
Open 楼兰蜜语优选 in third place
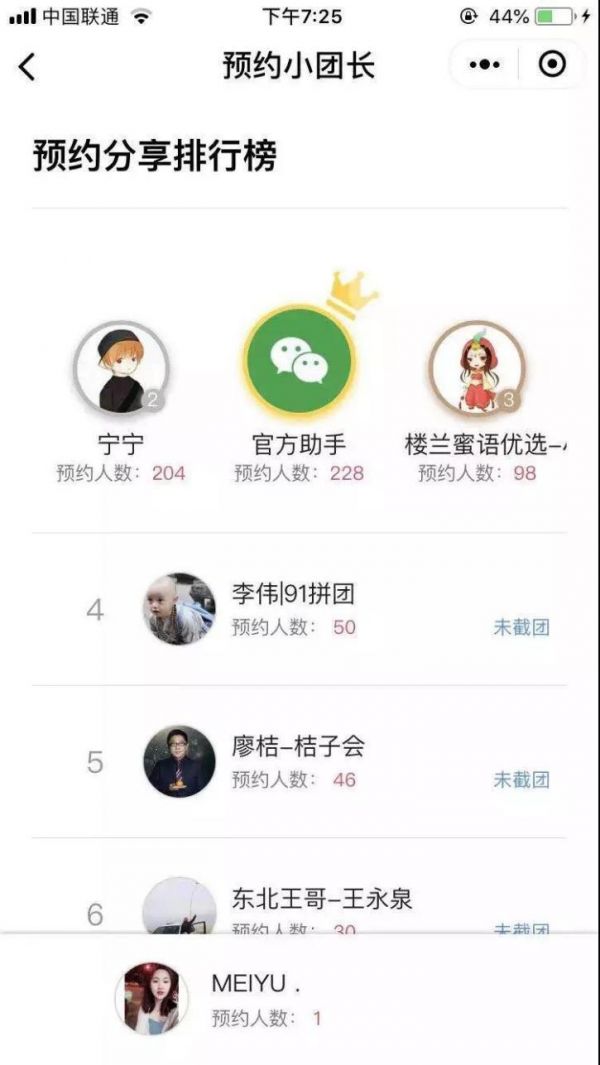click(x=477, y=368)
